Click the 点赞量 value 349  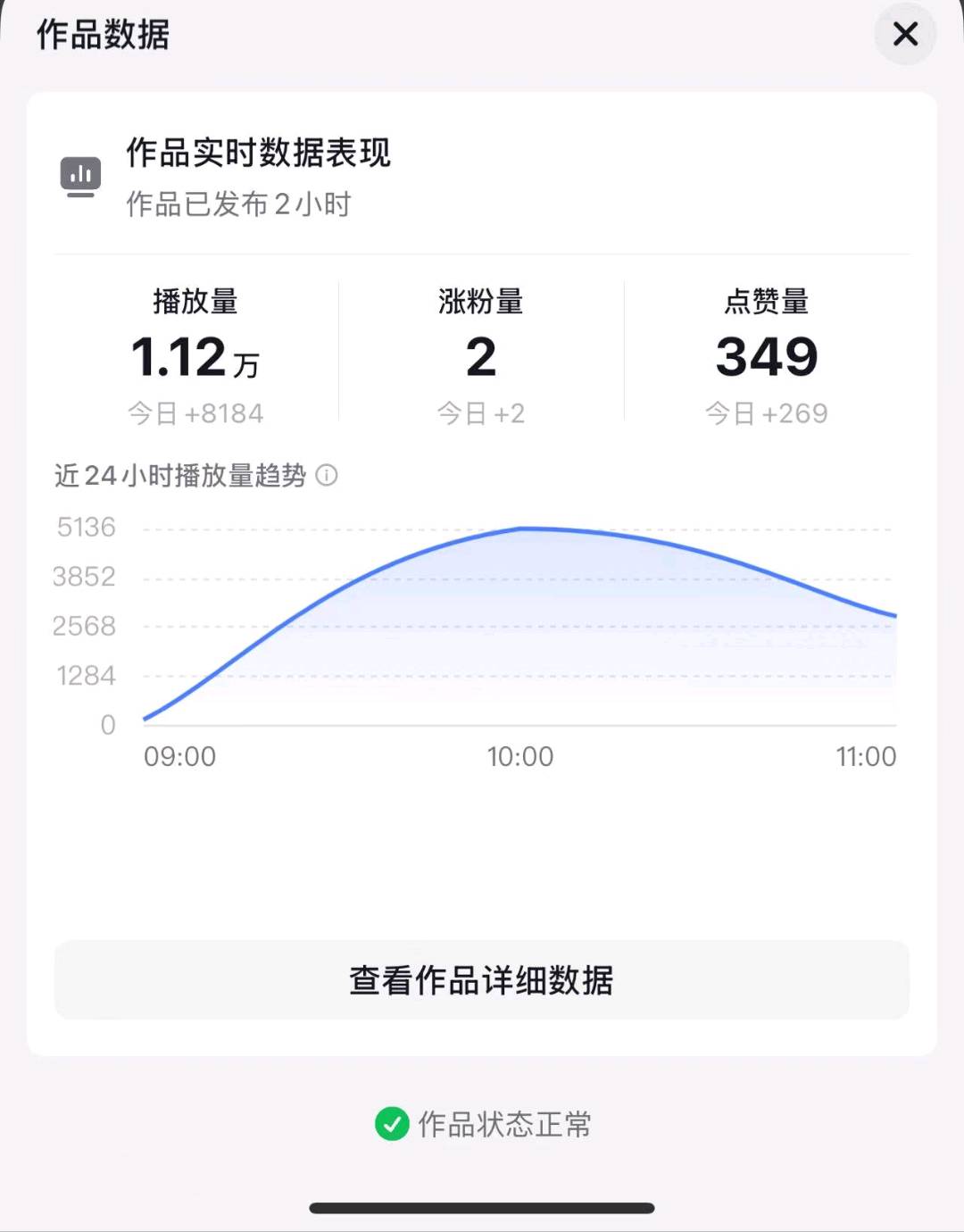tap(767, 355)
